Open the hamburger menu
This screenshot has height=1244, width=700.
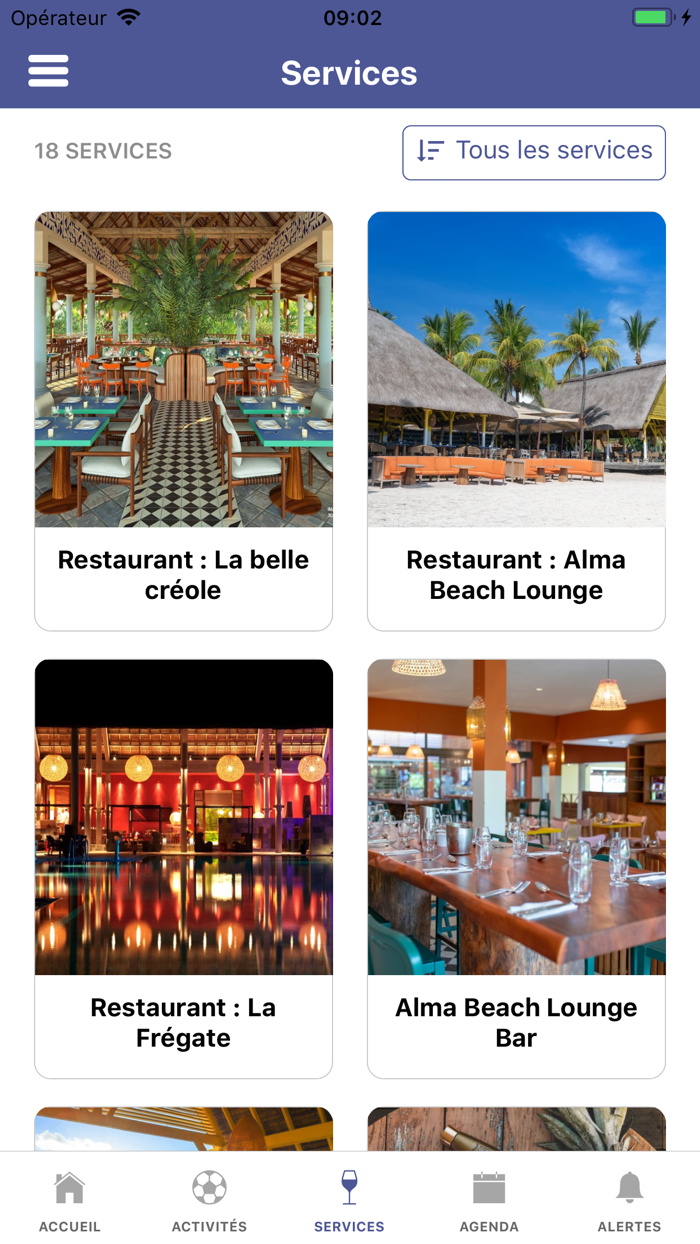[x=48, y=72]
